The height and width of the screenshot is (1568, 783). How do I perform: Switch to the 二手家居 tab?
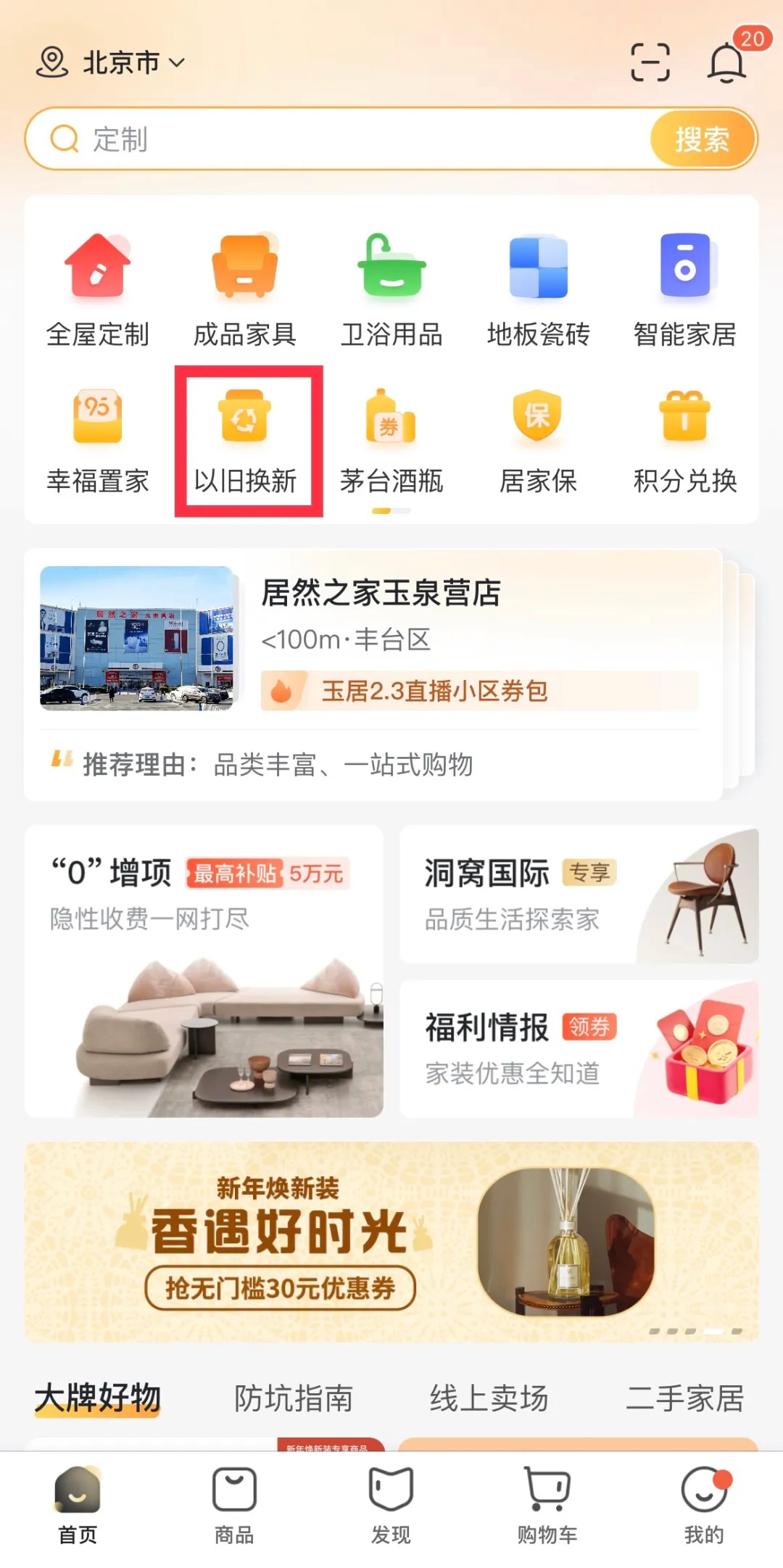tap(684, 1398)
